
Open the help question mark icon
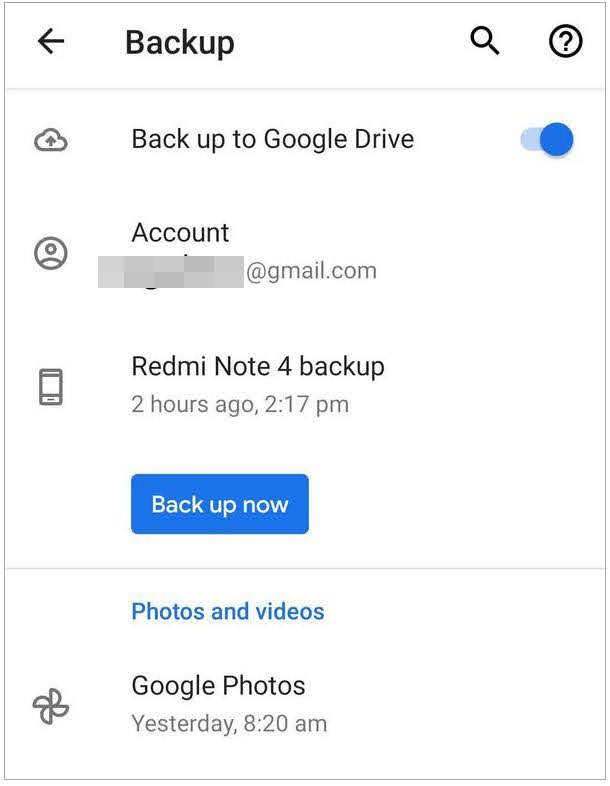pos(566,41)
